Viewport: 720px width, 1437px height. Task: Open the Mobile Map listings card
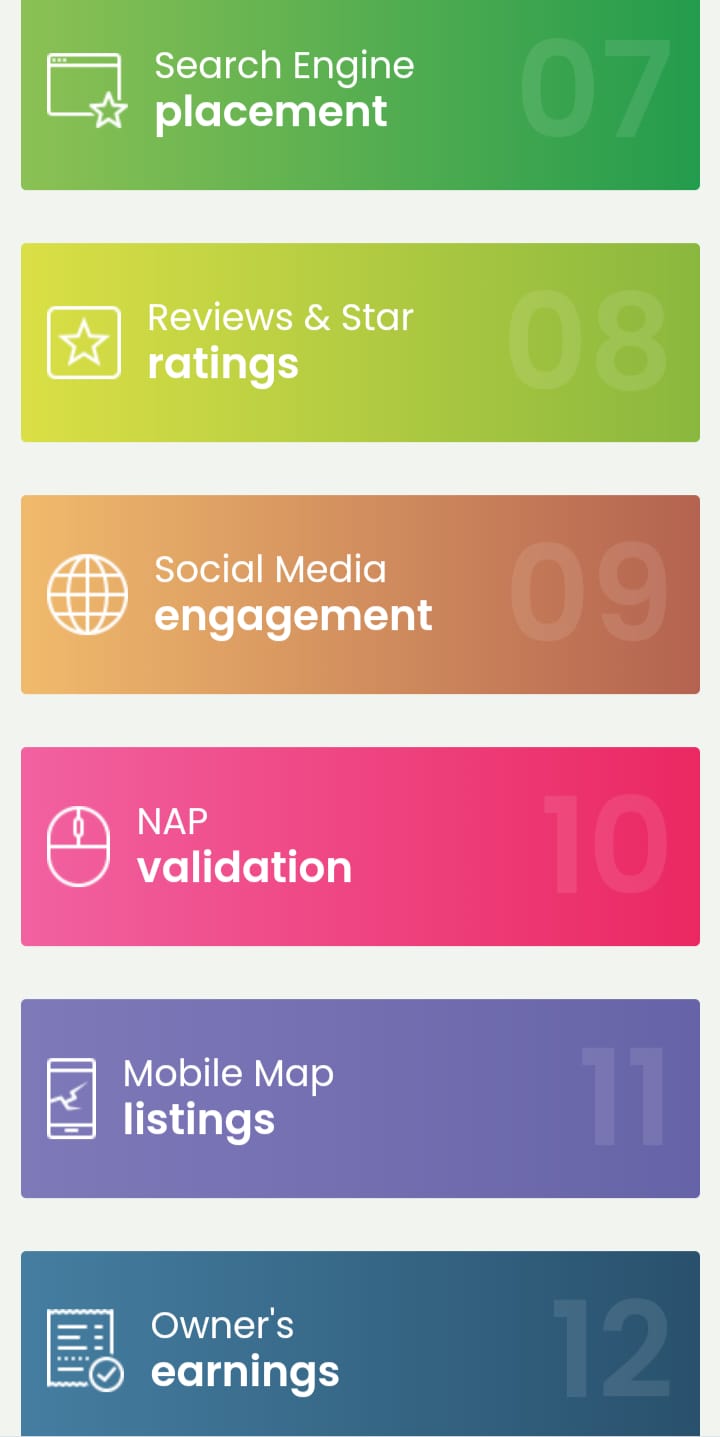(360, 1098)
